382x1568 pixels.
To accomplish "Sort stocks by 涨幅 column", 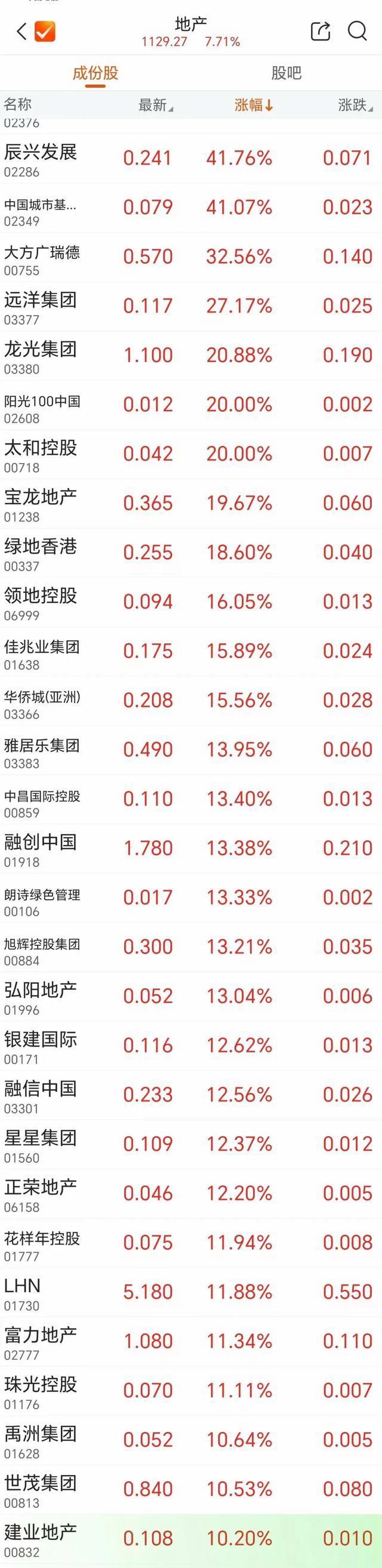I will (253, 105).
